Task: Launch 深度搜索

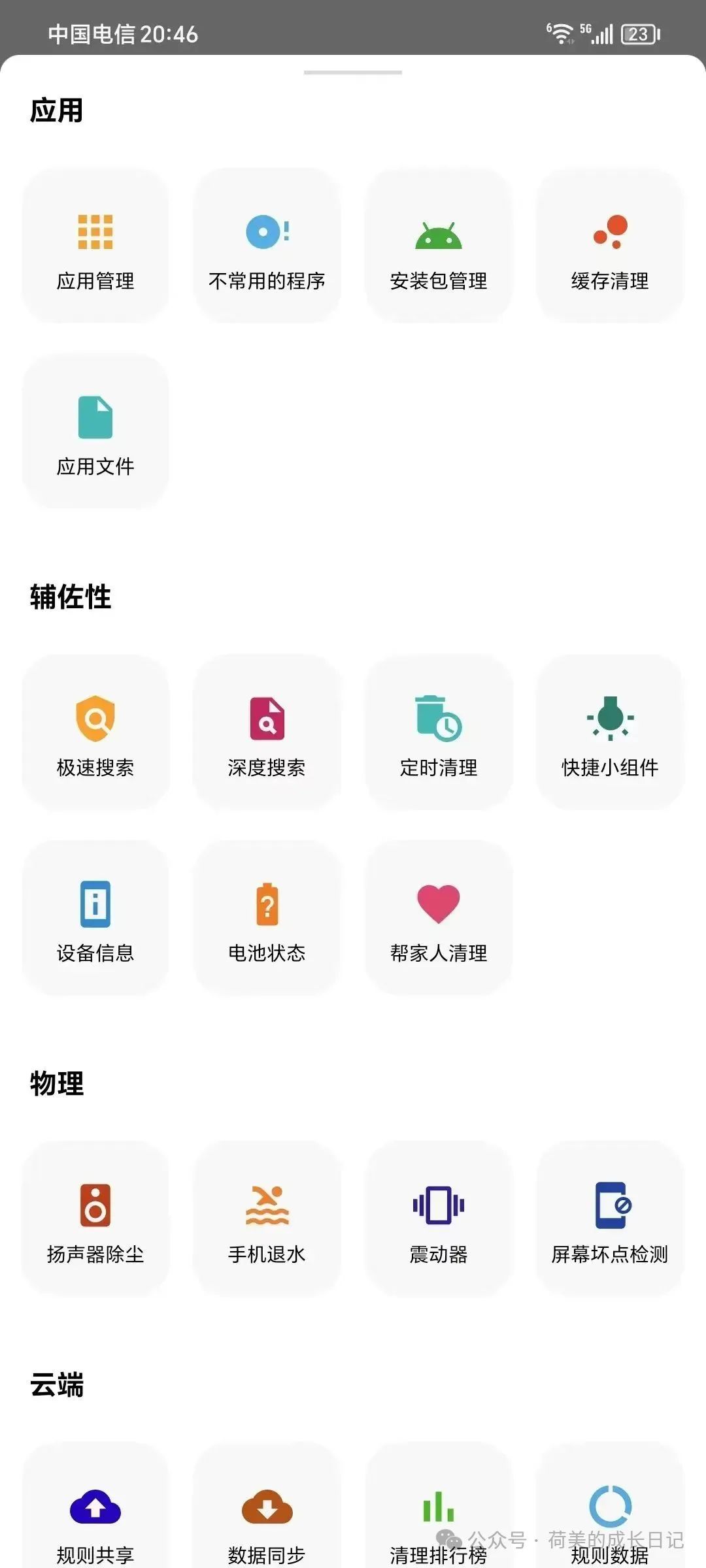Action: pos(267,732)
